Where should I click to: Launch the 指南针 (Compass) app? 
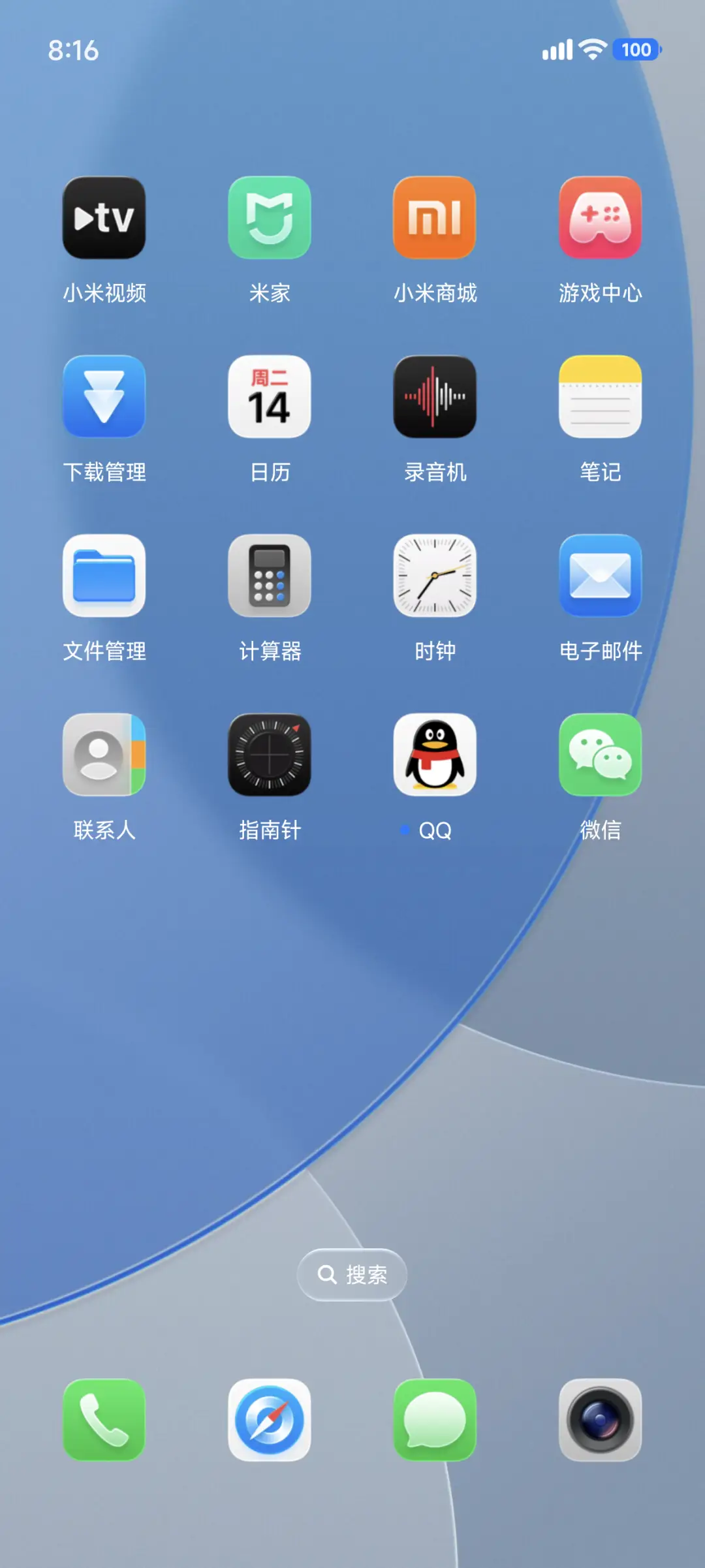point(270,756)
